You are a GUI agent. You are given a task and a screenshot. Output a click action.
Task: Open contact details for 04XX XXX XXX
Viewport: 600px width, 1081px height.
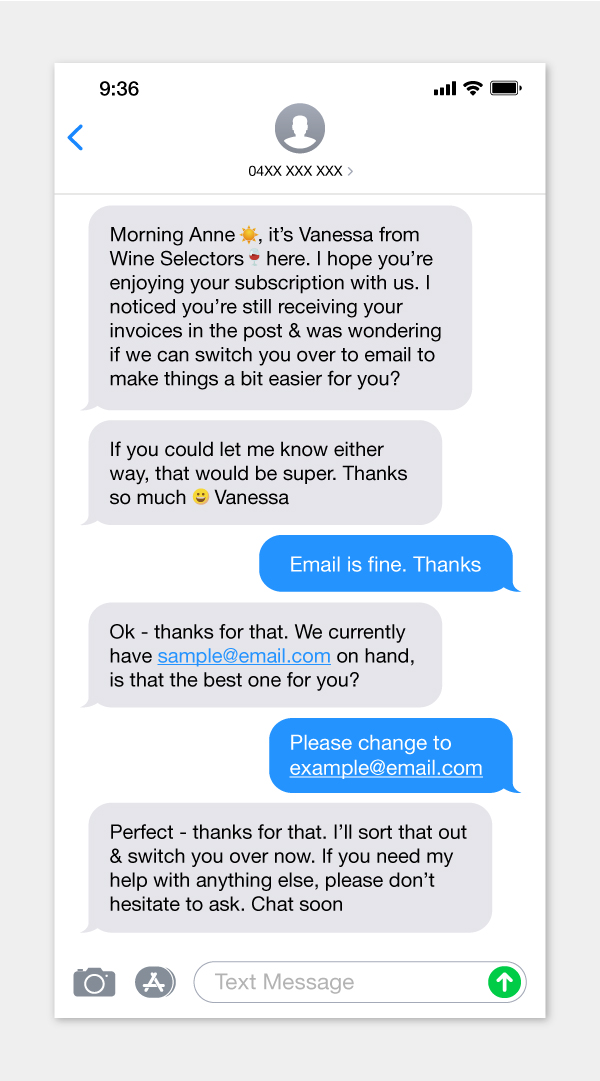click(x=300, y=171)
